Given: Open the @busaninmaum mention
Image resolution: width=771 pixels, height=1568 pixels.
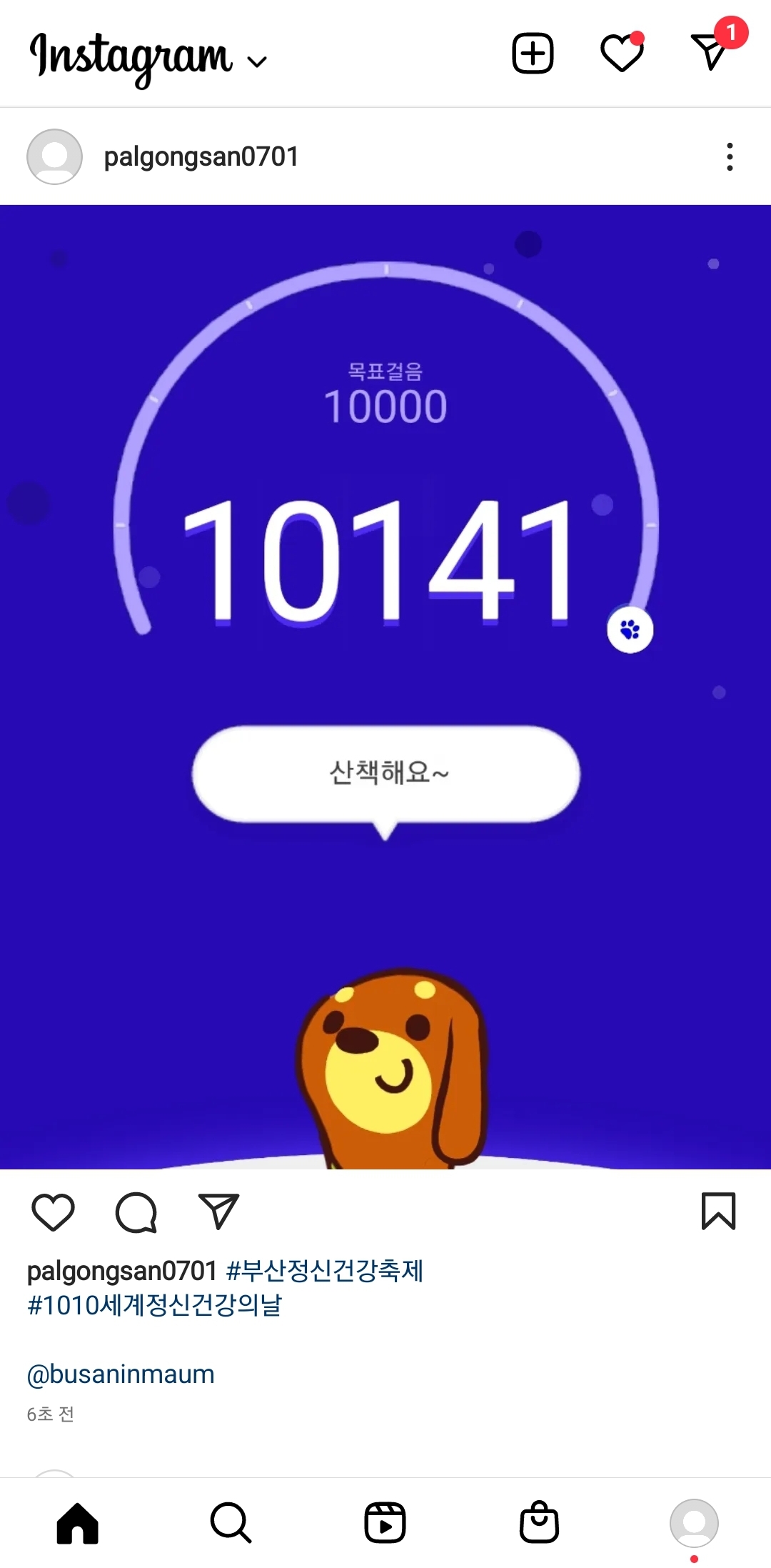Looking at the screenshot, I should pyautogui.click(x=121, y=1374).
